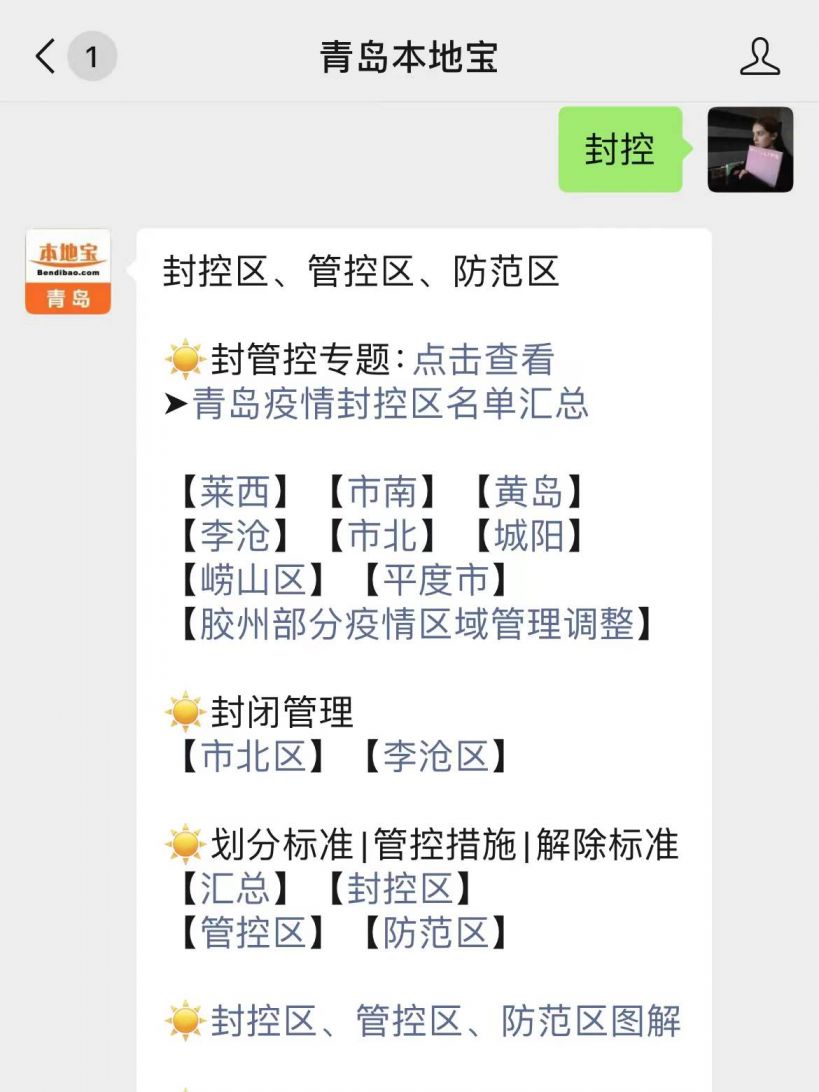The width and height of the screenshot is (819, 1092).
Task: Tap the 青岛本地宝 account avatar
Action: tap(68, 272)
